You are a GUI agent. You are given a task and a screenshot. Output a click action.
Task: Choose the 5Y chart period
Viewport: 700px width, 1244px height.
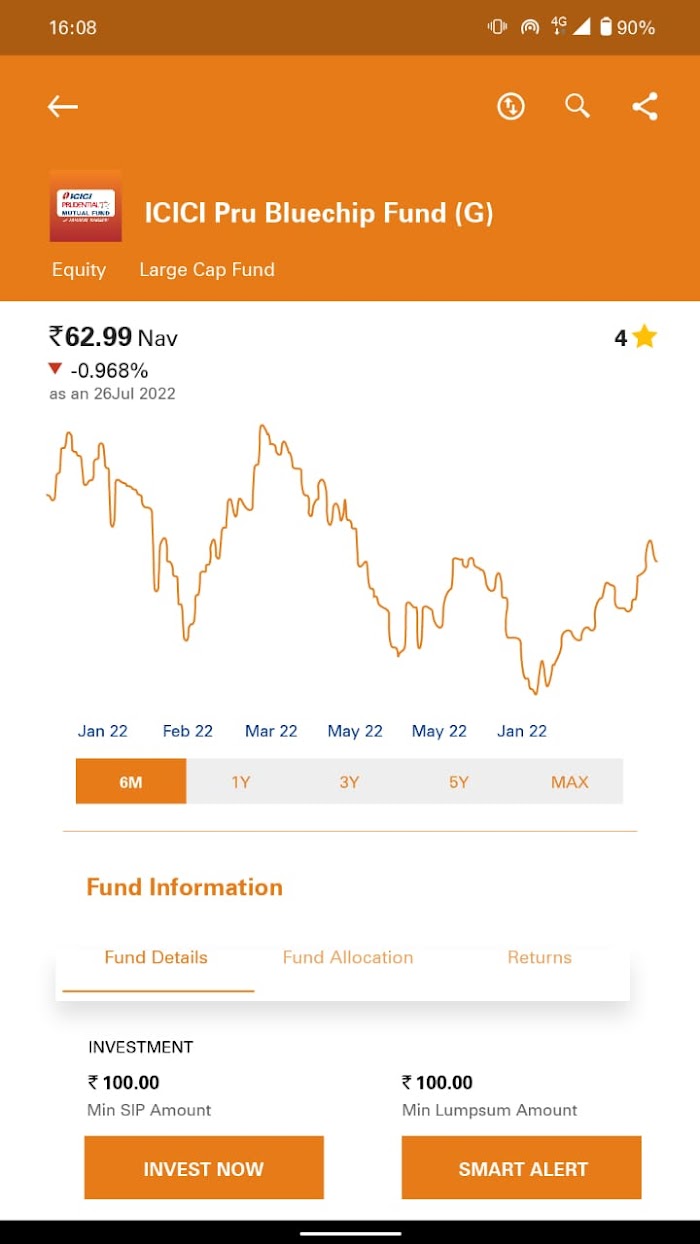click(459, 781)
